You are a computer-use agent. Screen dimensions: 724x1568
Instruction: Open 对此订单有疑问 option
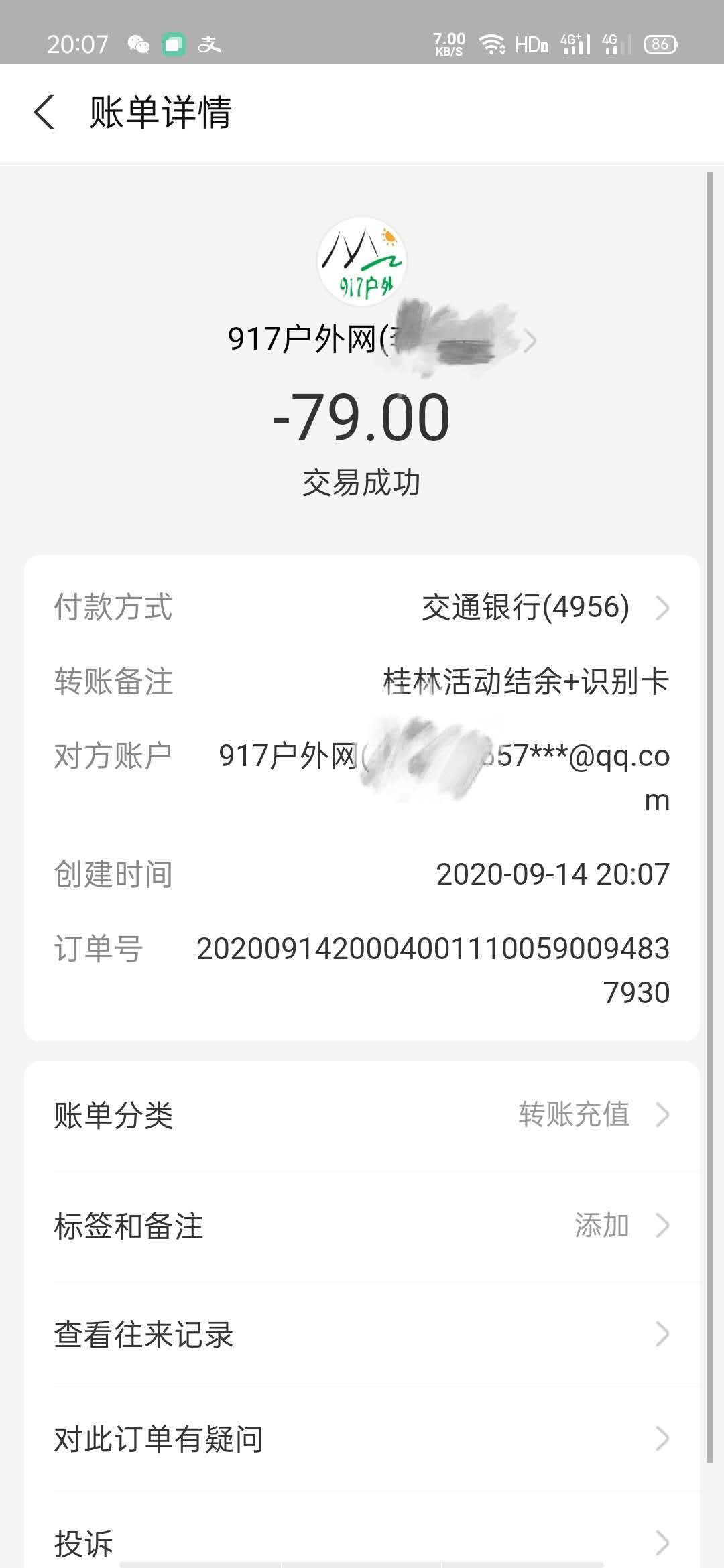point(362,1437)
